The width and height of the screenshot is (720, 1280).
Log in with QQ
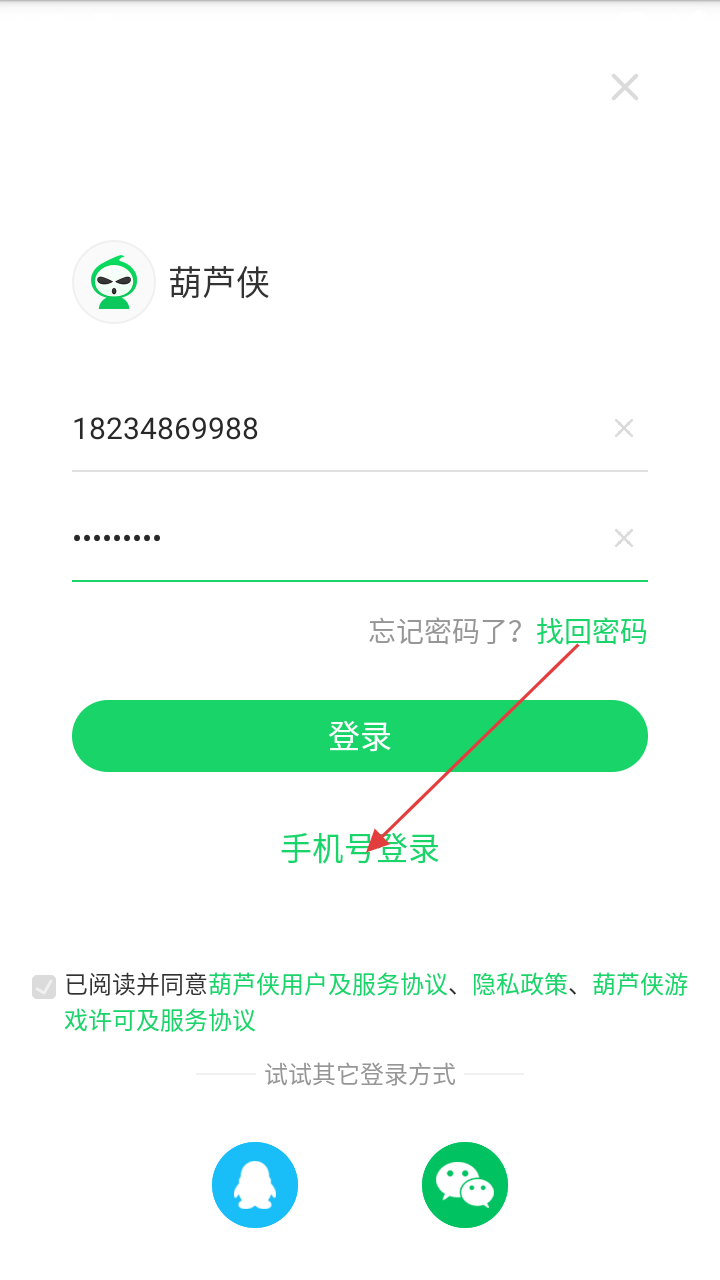coord(255,1185)
